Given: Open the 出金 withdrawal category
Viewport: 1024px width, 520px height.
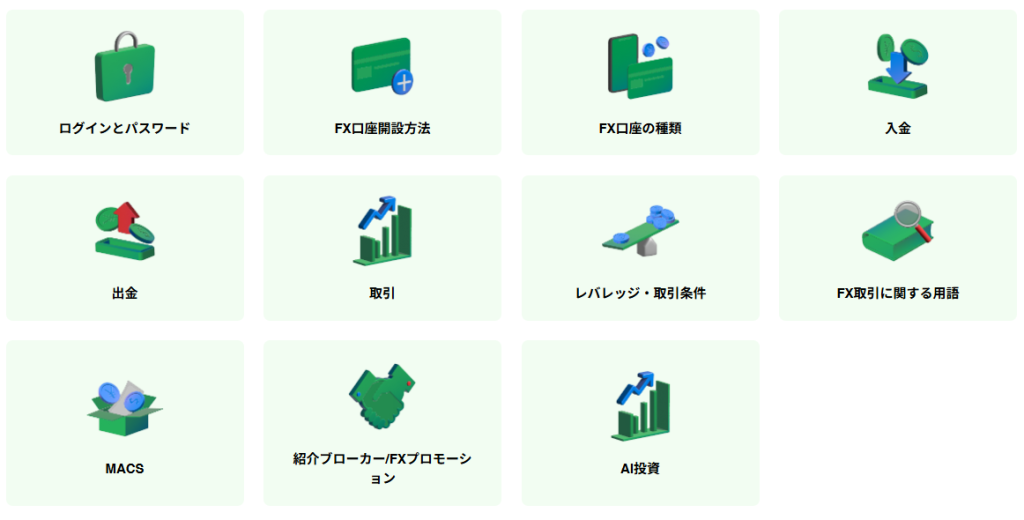Looking at the screenshot, I should click(x=125, y=249).
